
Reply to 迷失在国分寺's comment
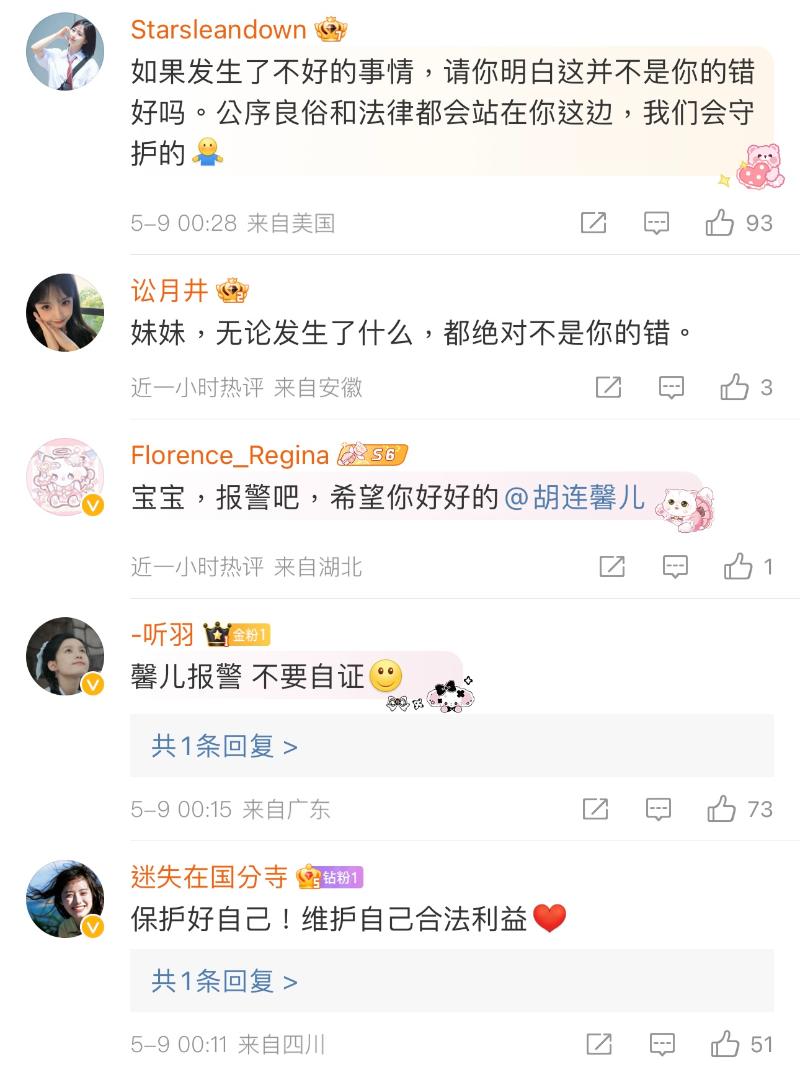[x=662, y=1045]
